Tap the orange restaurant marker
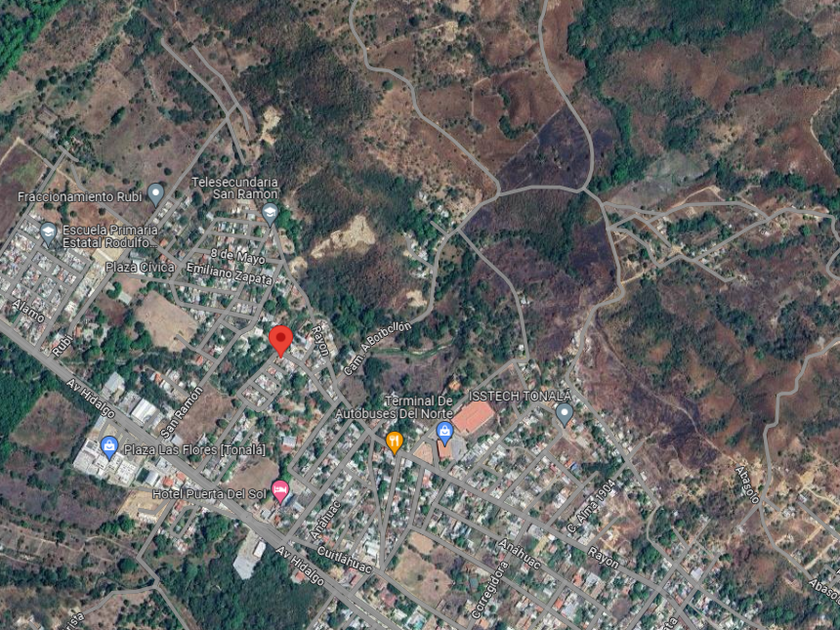 tap(395, 441)
